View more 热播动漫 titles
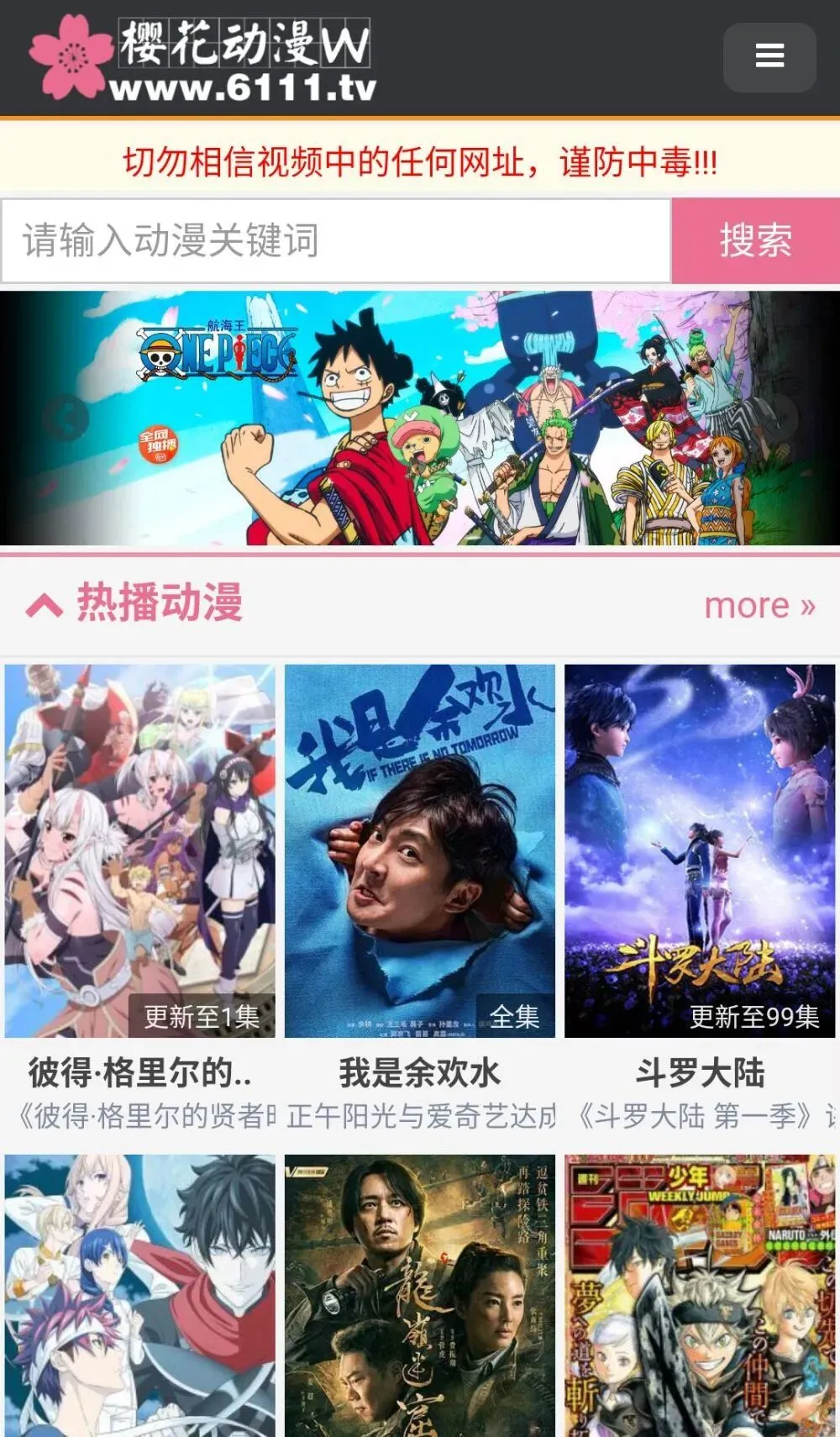Screen dimensions: 840x1437 pyautogui.click(x=759, y=605)
